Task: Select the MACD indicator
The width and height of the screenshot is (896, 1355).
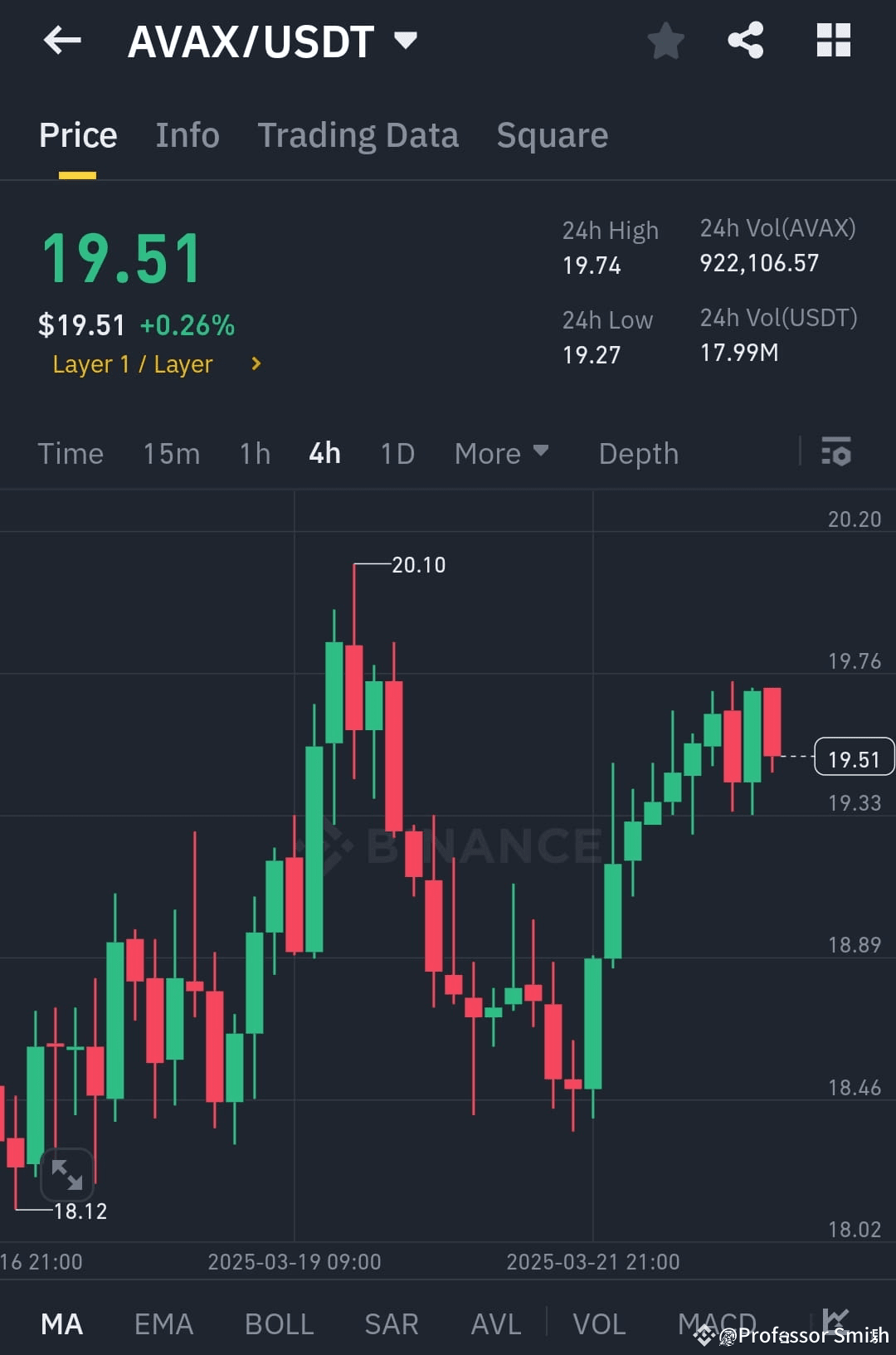Action: click(x=717, y=1323)
